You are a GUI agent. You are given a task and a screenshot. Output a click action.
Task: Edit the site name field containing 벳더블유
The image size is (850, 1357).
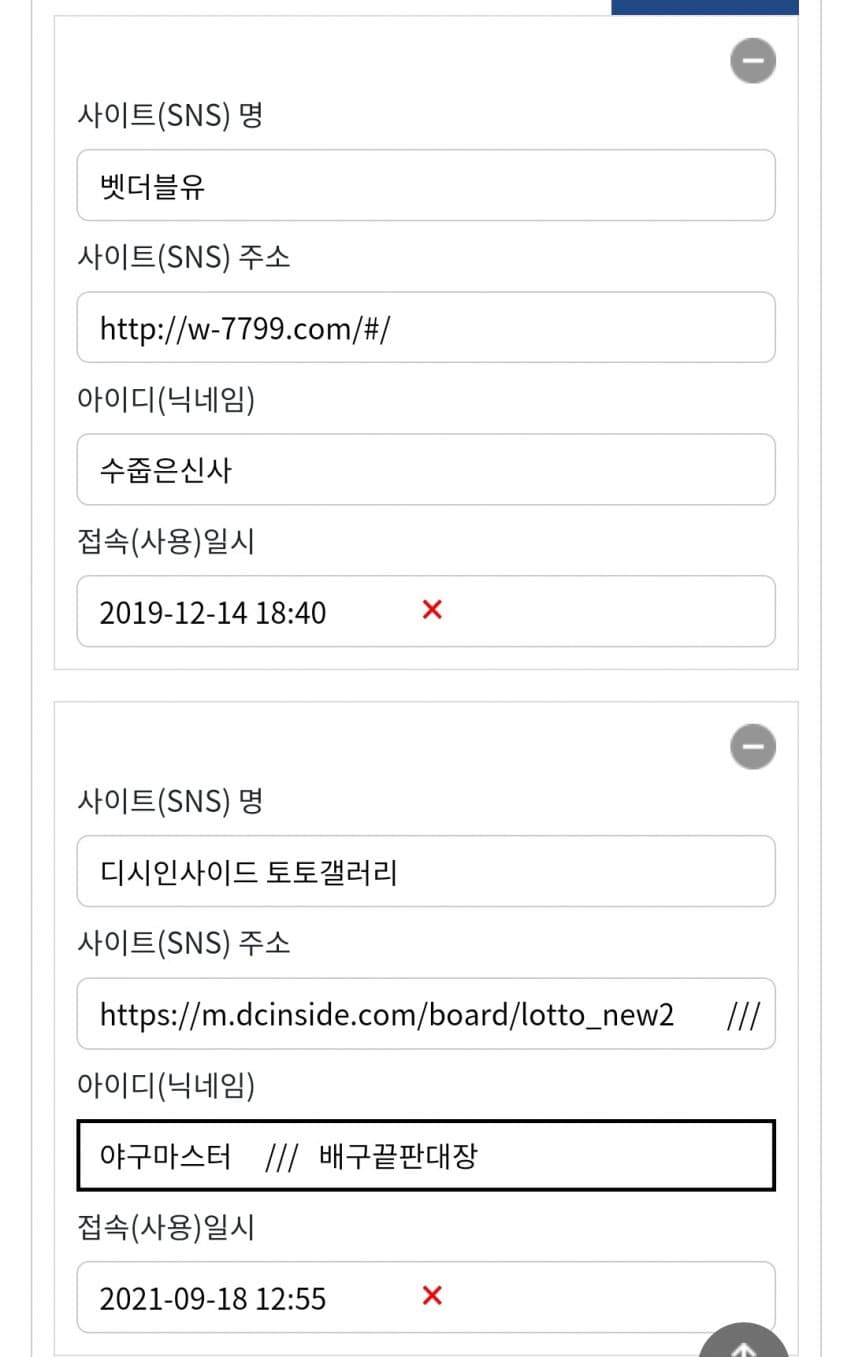click(x=425, y=185)
